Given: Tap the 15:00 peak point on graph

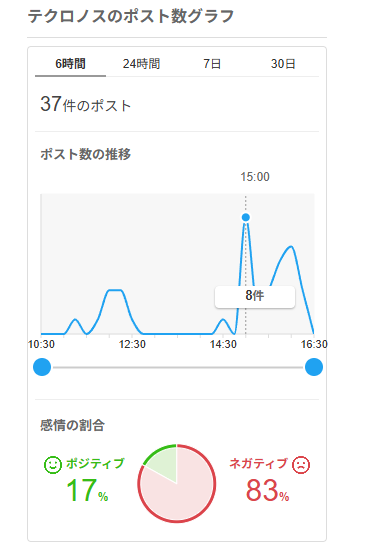Looking at the screenshot, I should [x=246, y=218].
